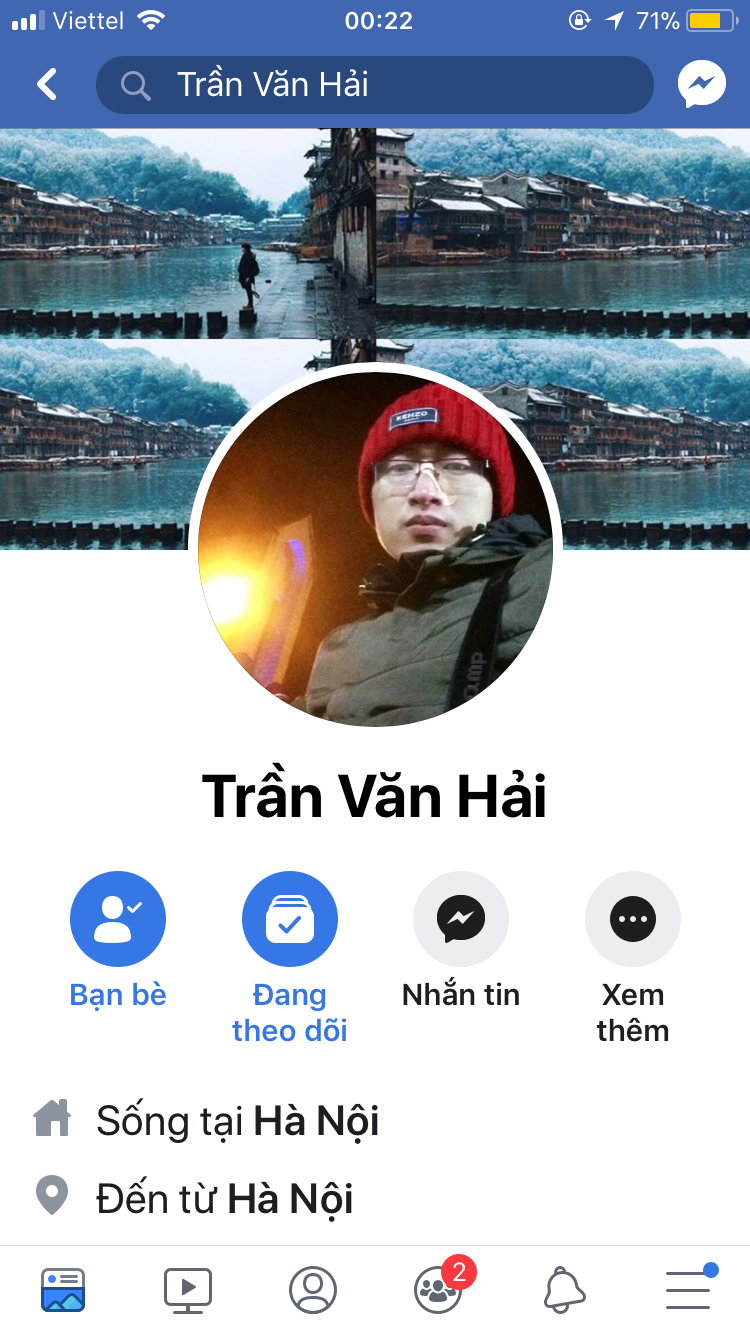Send a message via Nhắn tin
This screenshot has width=750, height=1334.
[461, 919]
